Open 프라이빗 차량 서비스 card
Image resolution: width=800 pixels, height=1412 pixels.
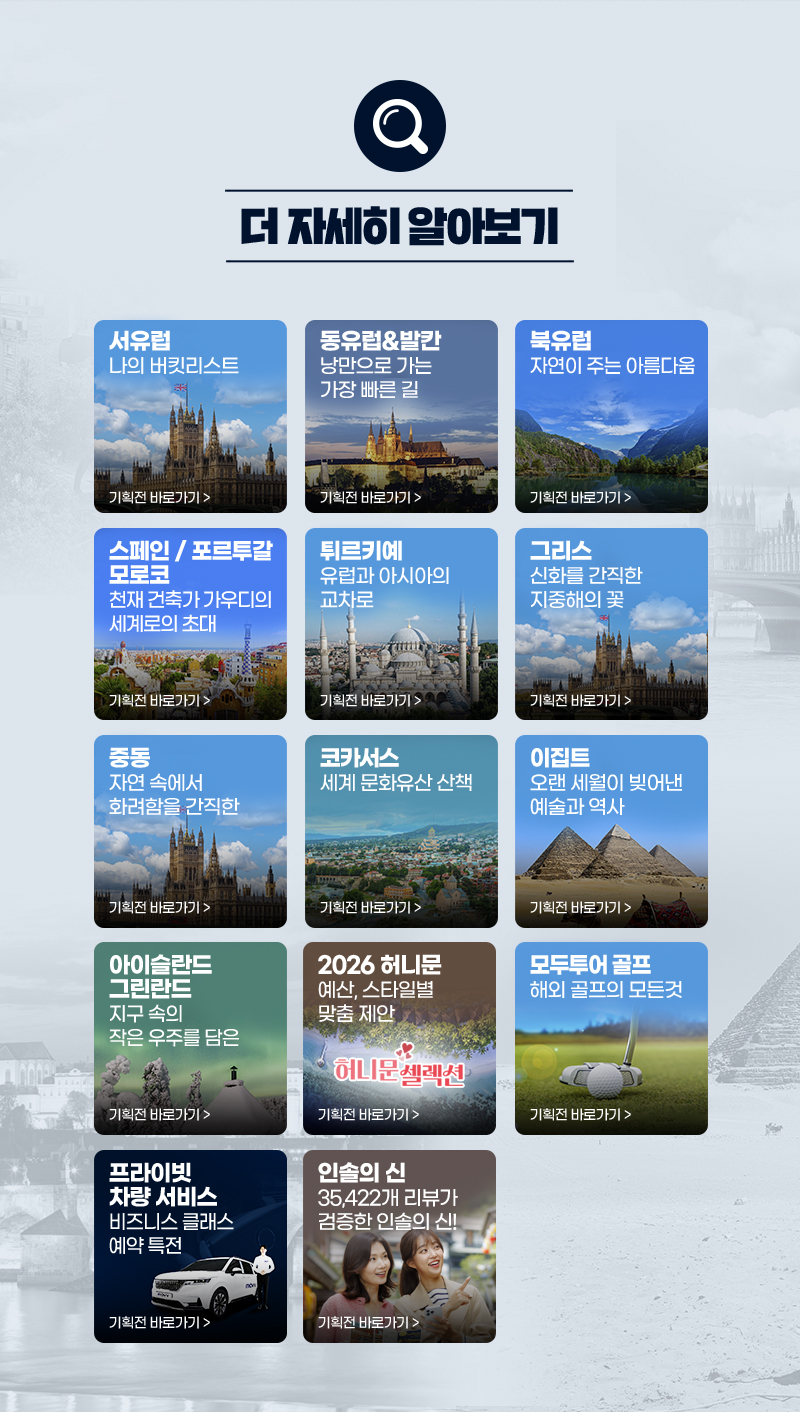tap(190, 1246)
